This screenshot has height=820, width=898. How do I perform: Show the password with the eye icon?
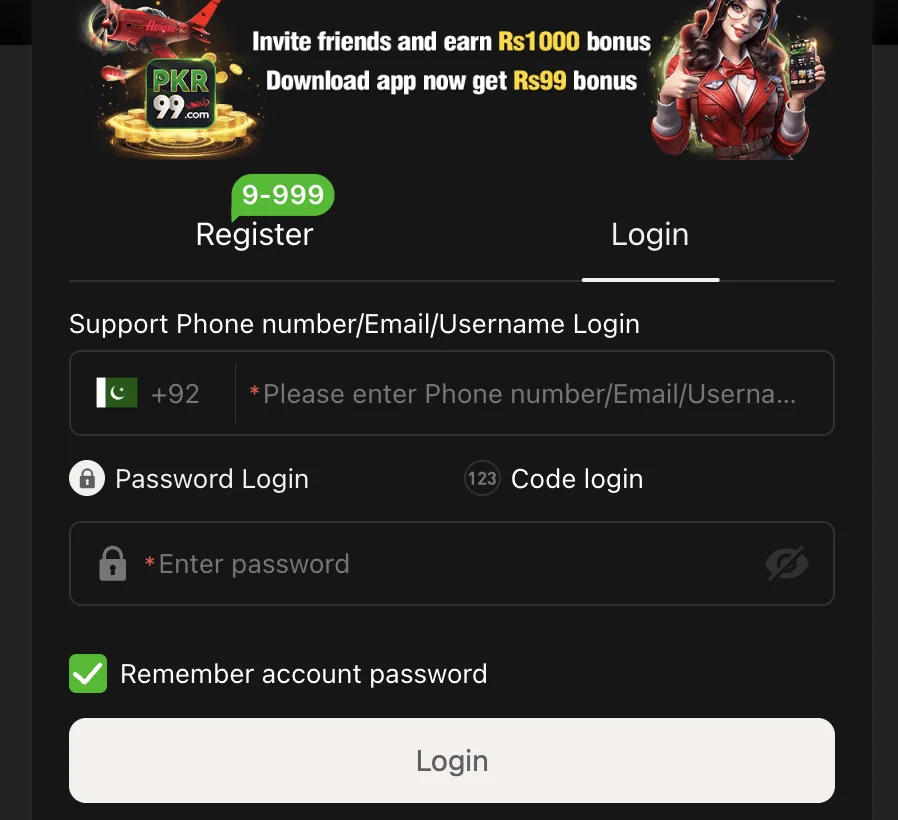point(786,564)
